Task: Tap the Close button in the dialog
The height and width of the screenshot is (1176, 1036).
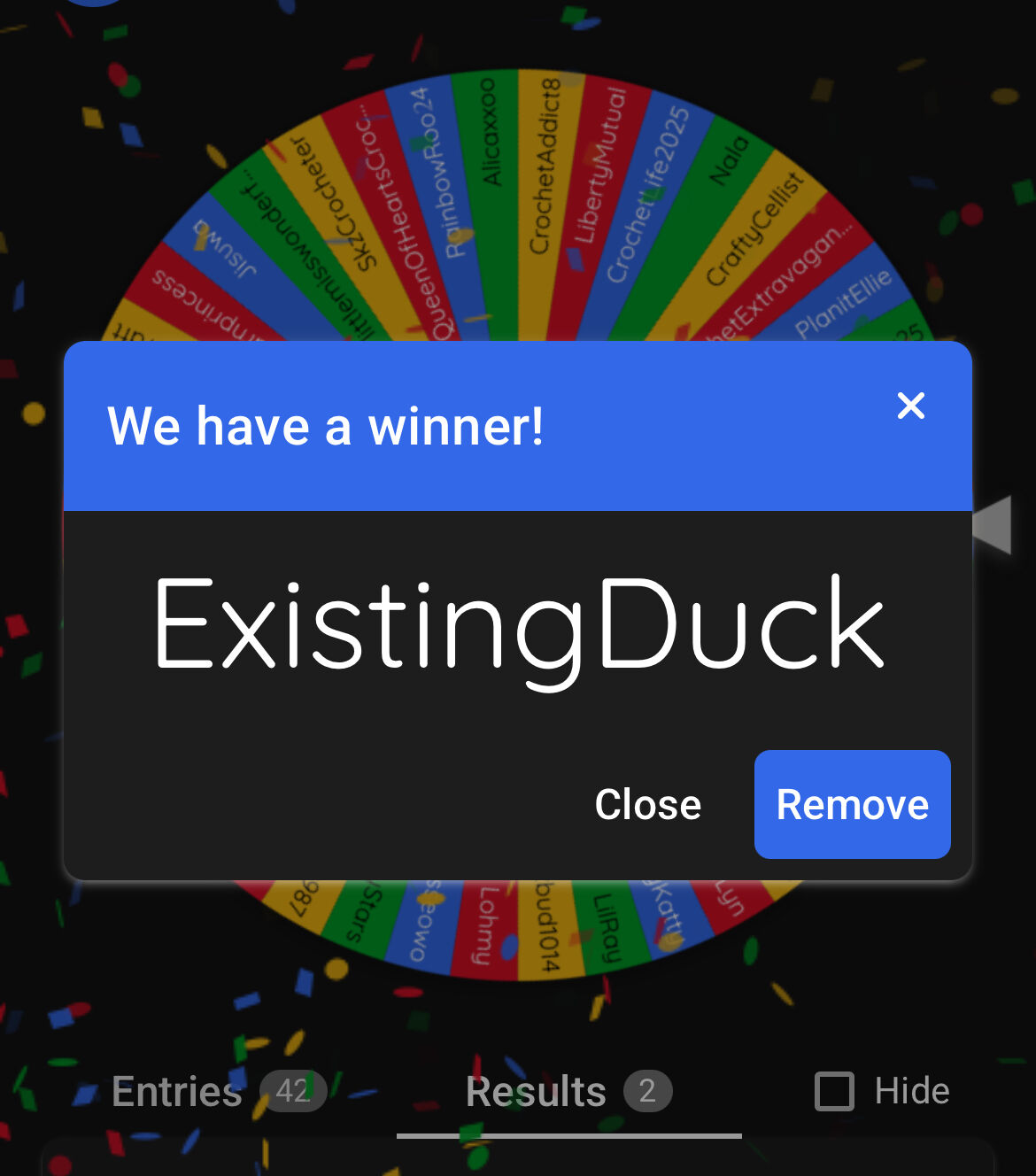Action: (647, 805)
